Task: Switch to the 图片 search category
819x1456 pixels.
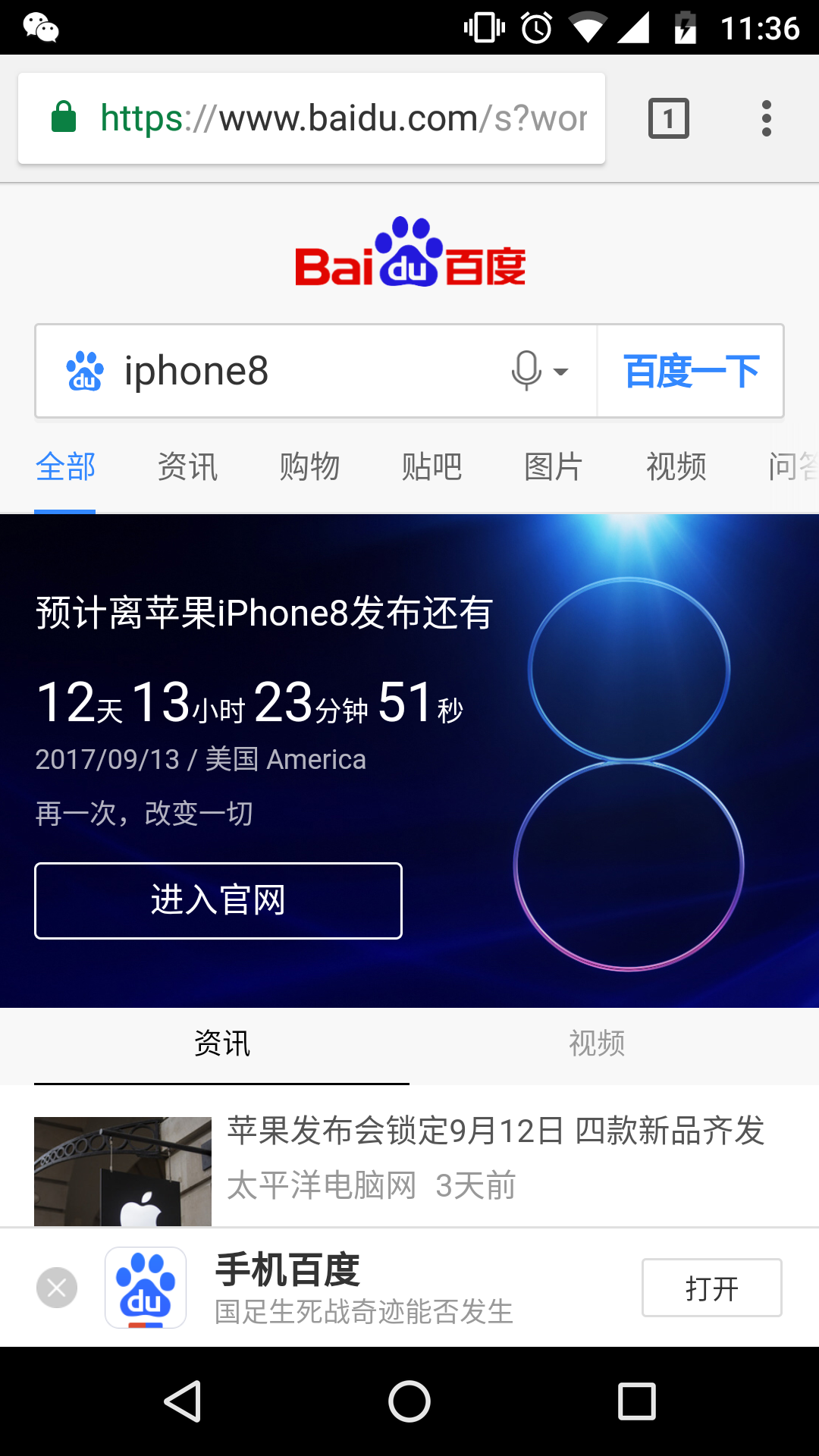Action: tap(554, 466)
